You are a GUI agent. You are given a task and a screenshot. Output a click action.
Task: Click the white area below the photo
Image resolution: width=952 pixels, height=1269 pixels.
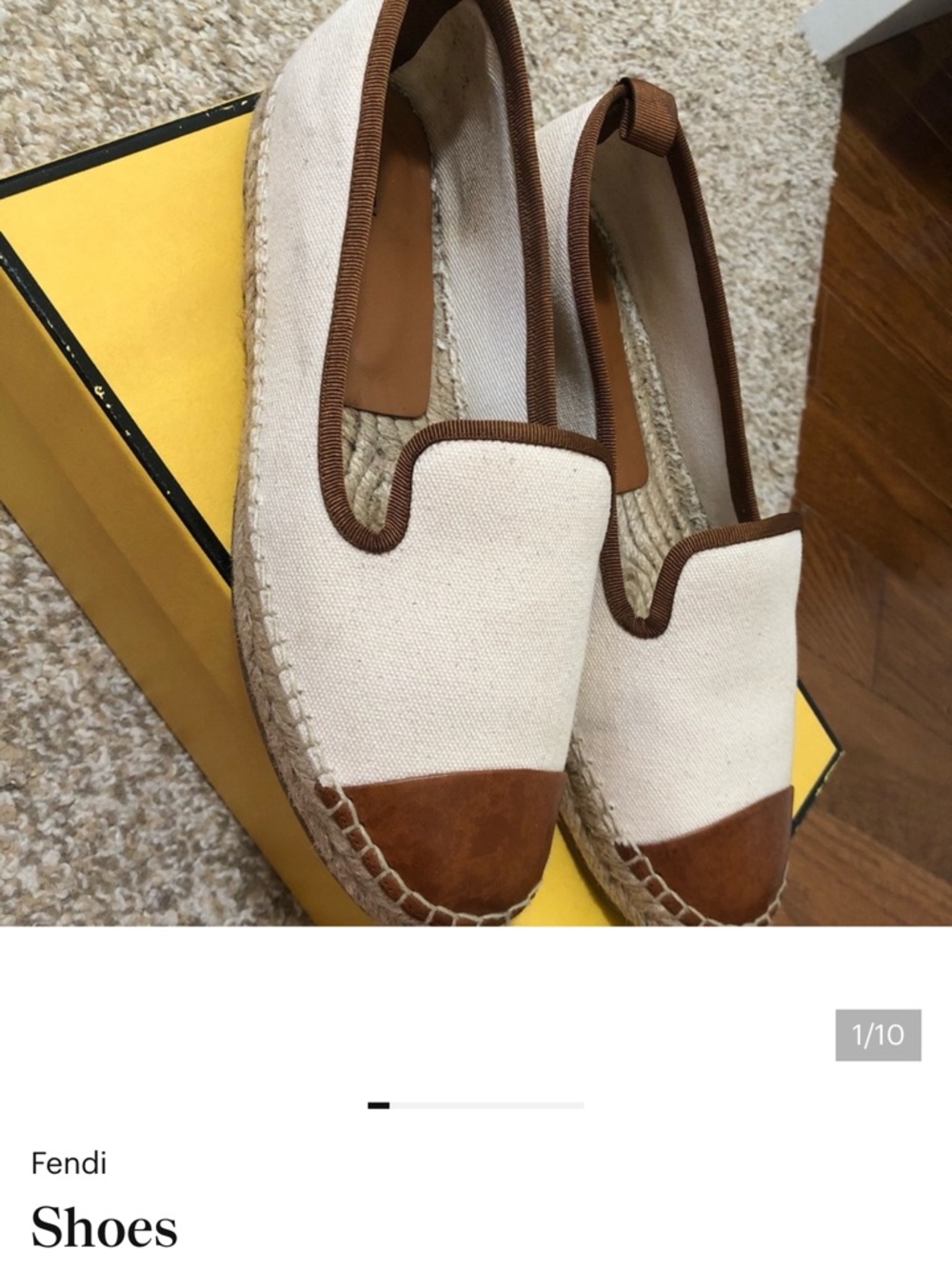pyautogui.click(x=476, y=971)
